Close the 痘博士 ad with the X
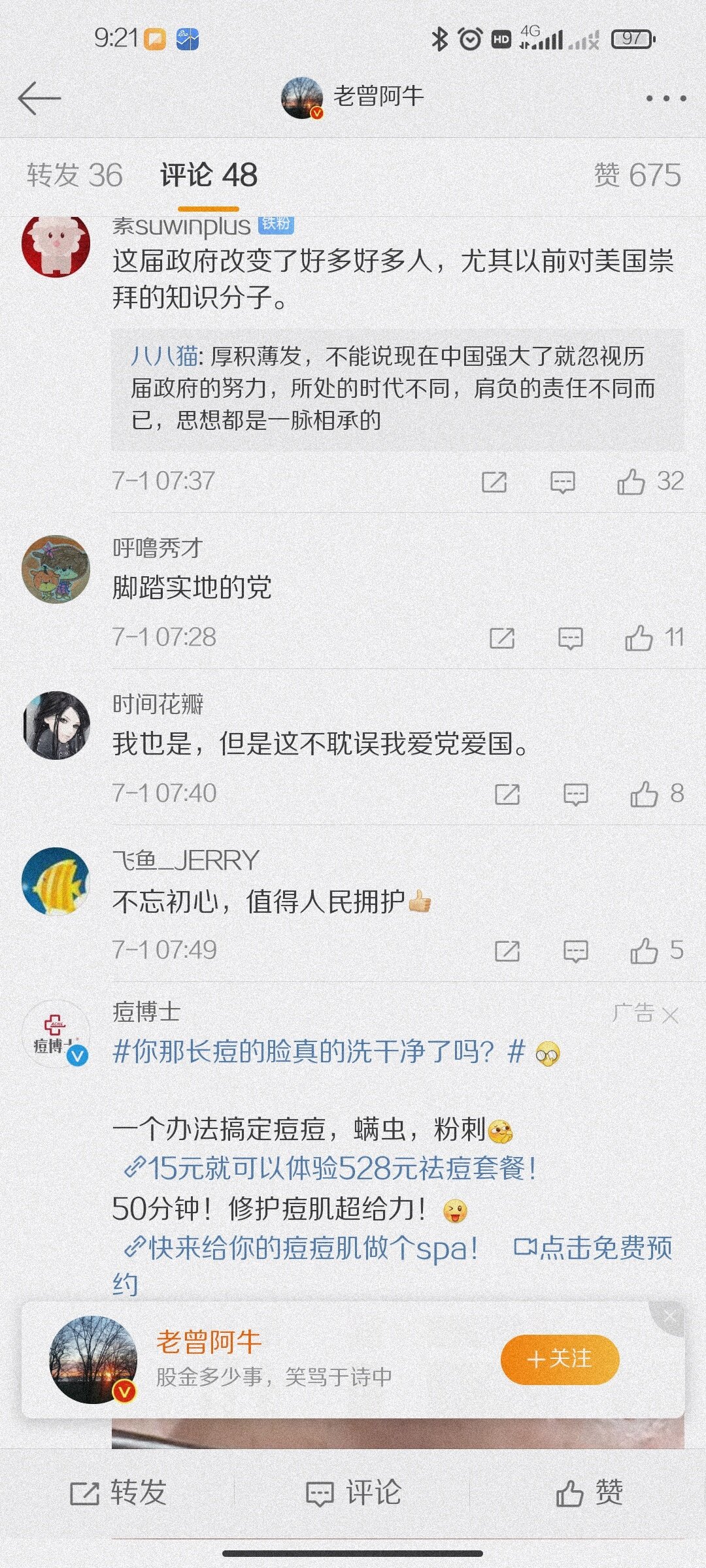This screenshot has height=1568, width=706. tap(670, 1015)
